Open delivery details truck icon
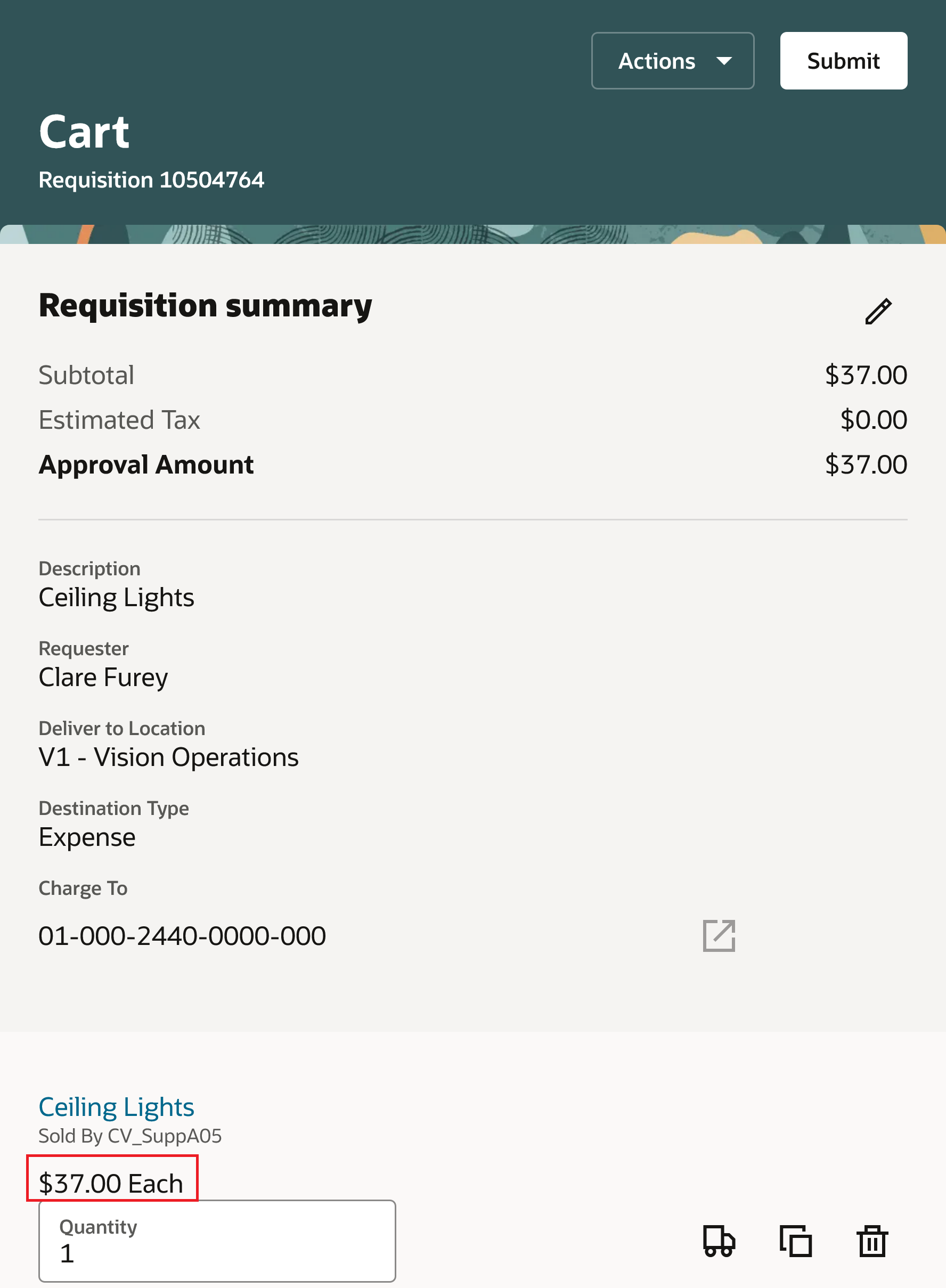The height and width of the screenshot is (1288, 946). [719, 1241]
